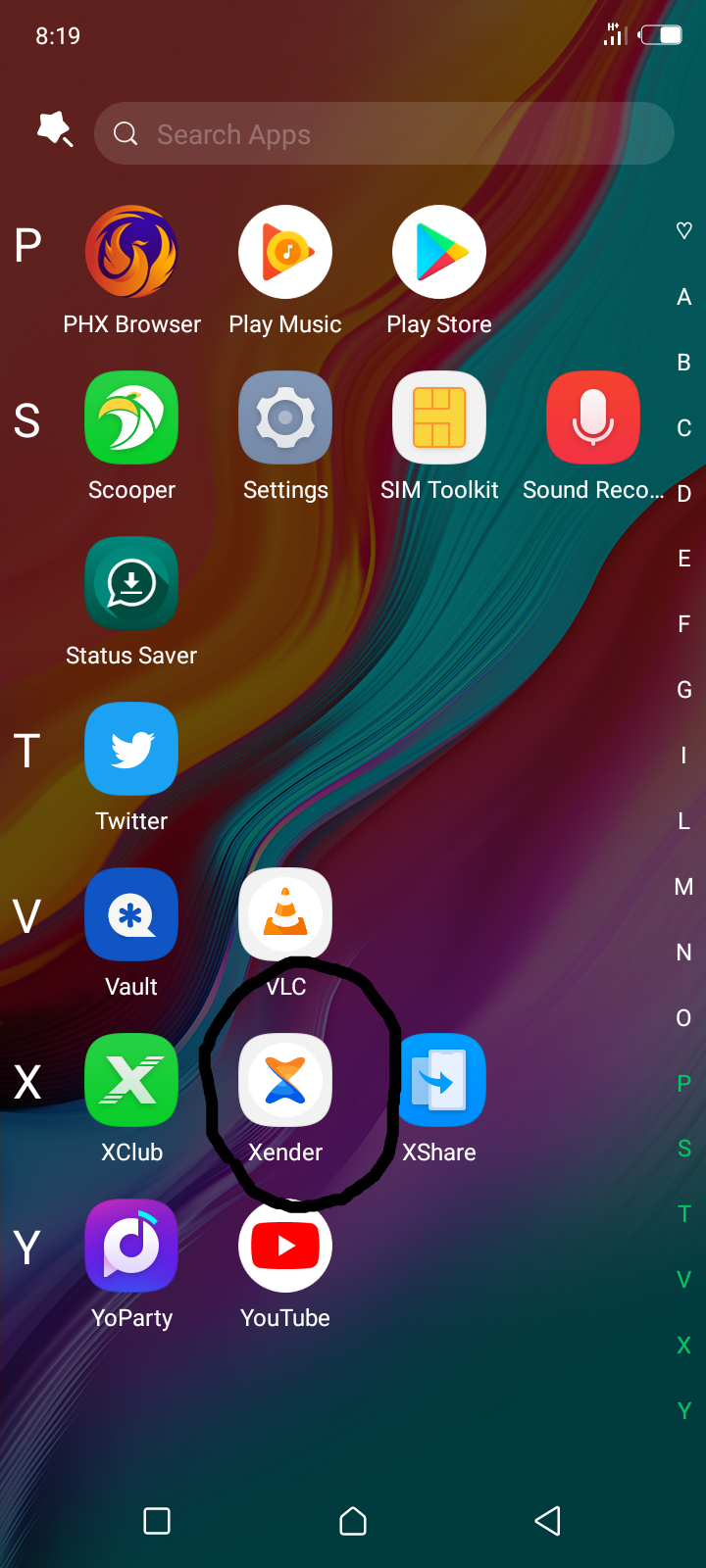Open XShare
This screenshot has width=706, height=1568.
coord(439,1080)
